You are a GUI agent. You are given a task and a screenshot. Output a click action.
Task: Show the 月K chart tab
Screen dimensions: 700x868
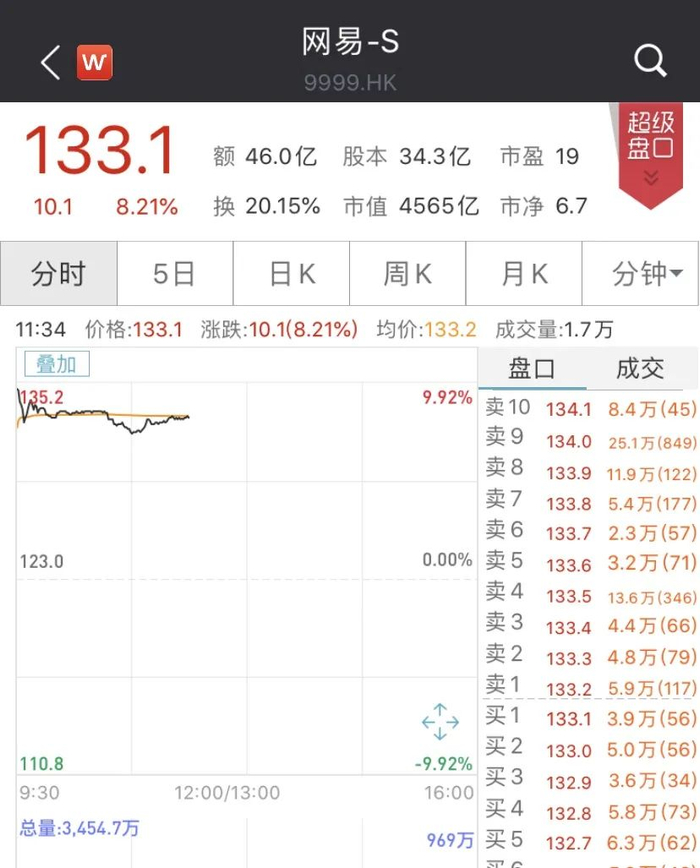[x=523, y=273]
